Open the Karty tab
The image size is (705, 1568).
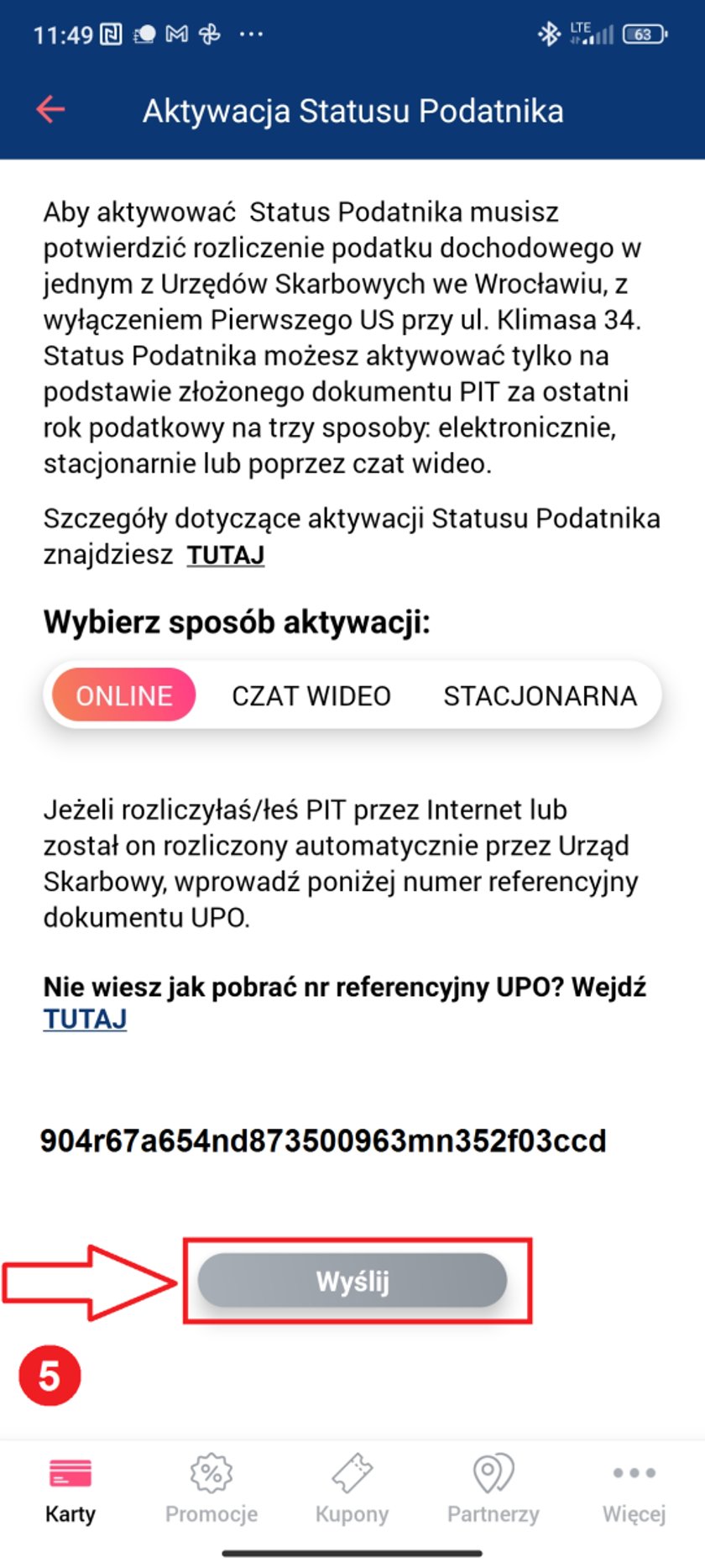pyautogui.click(x=70, y=1491)
